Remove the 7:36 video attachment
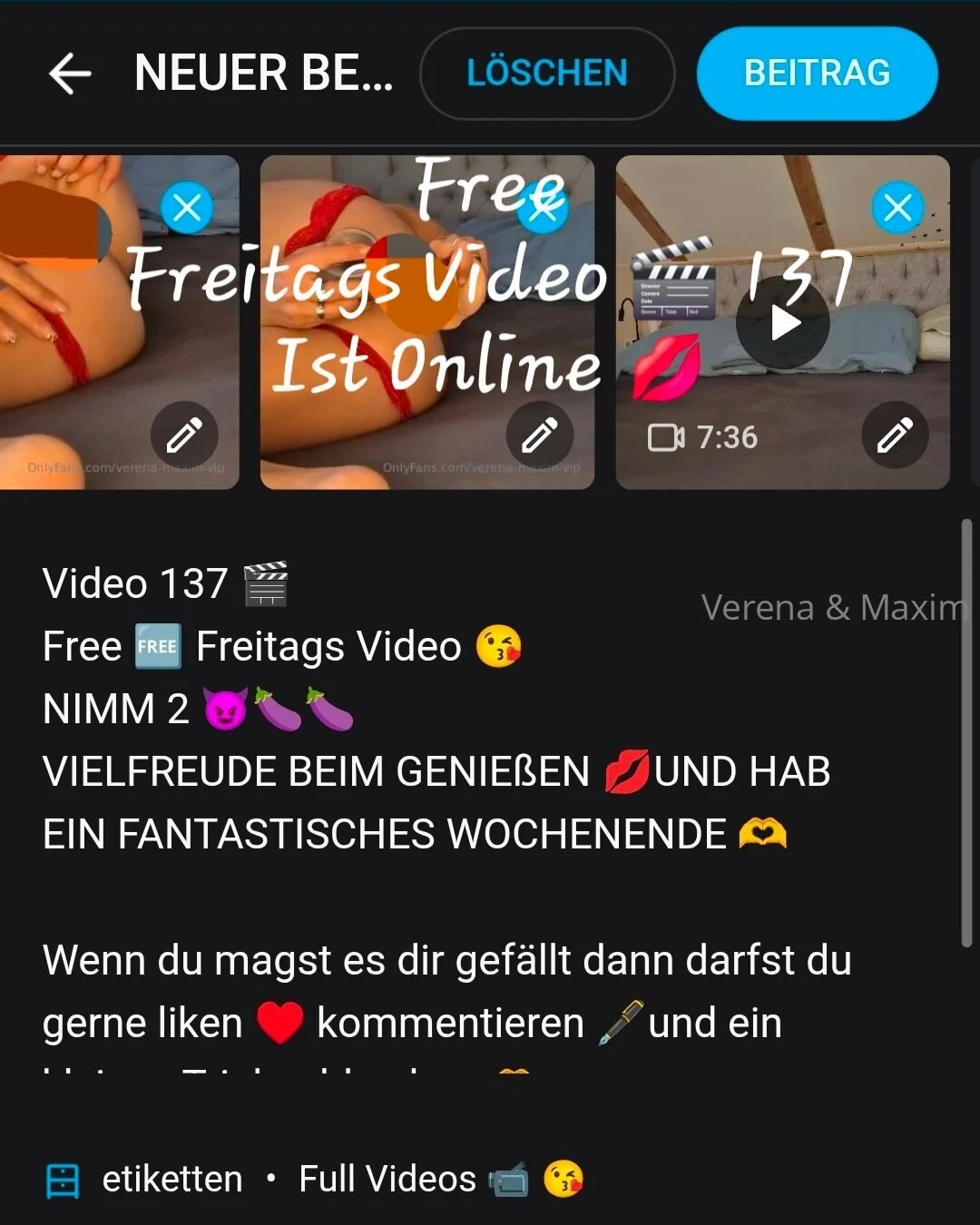The width and height of the screenshot is (980, 1225). pos(897,208)
